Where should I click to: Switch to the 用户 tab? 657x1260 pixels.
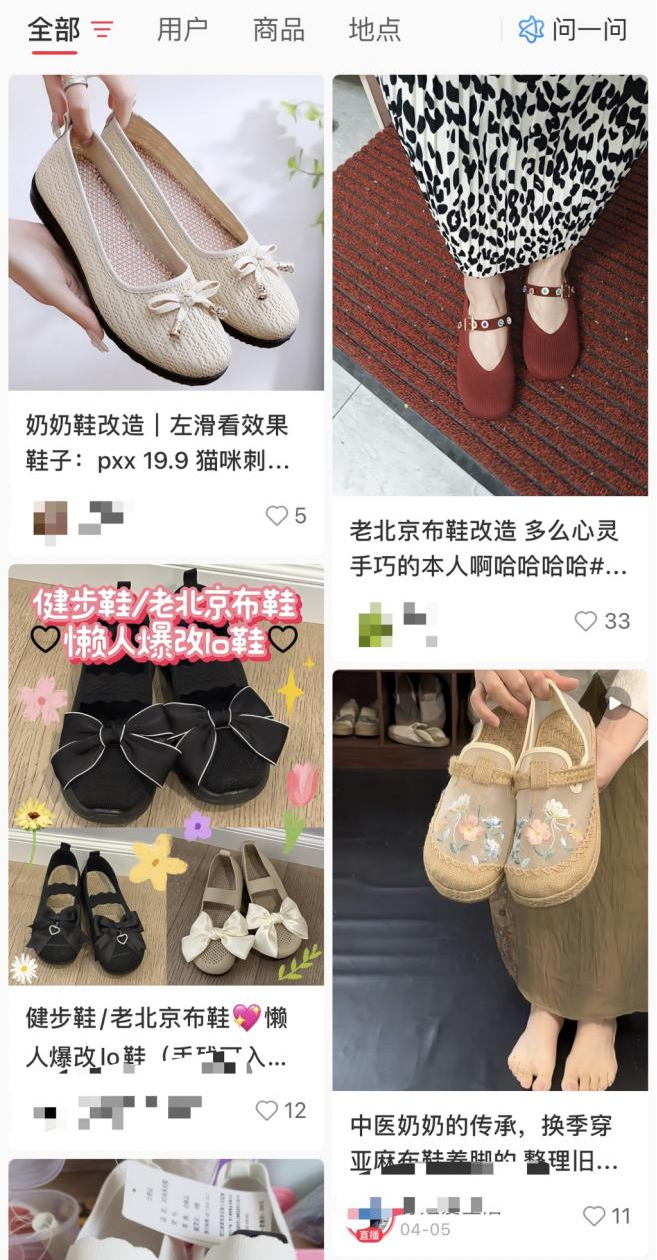point(182,30)
